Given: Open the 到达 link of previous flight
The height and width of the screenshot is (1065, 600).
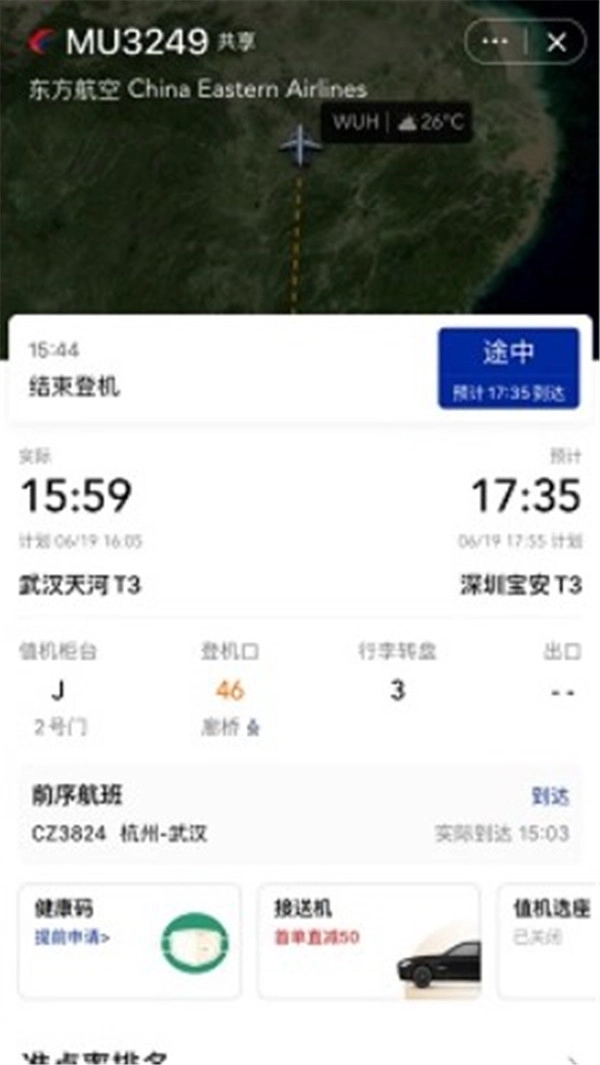Looking at the screenshot, I should coord(550,797).
